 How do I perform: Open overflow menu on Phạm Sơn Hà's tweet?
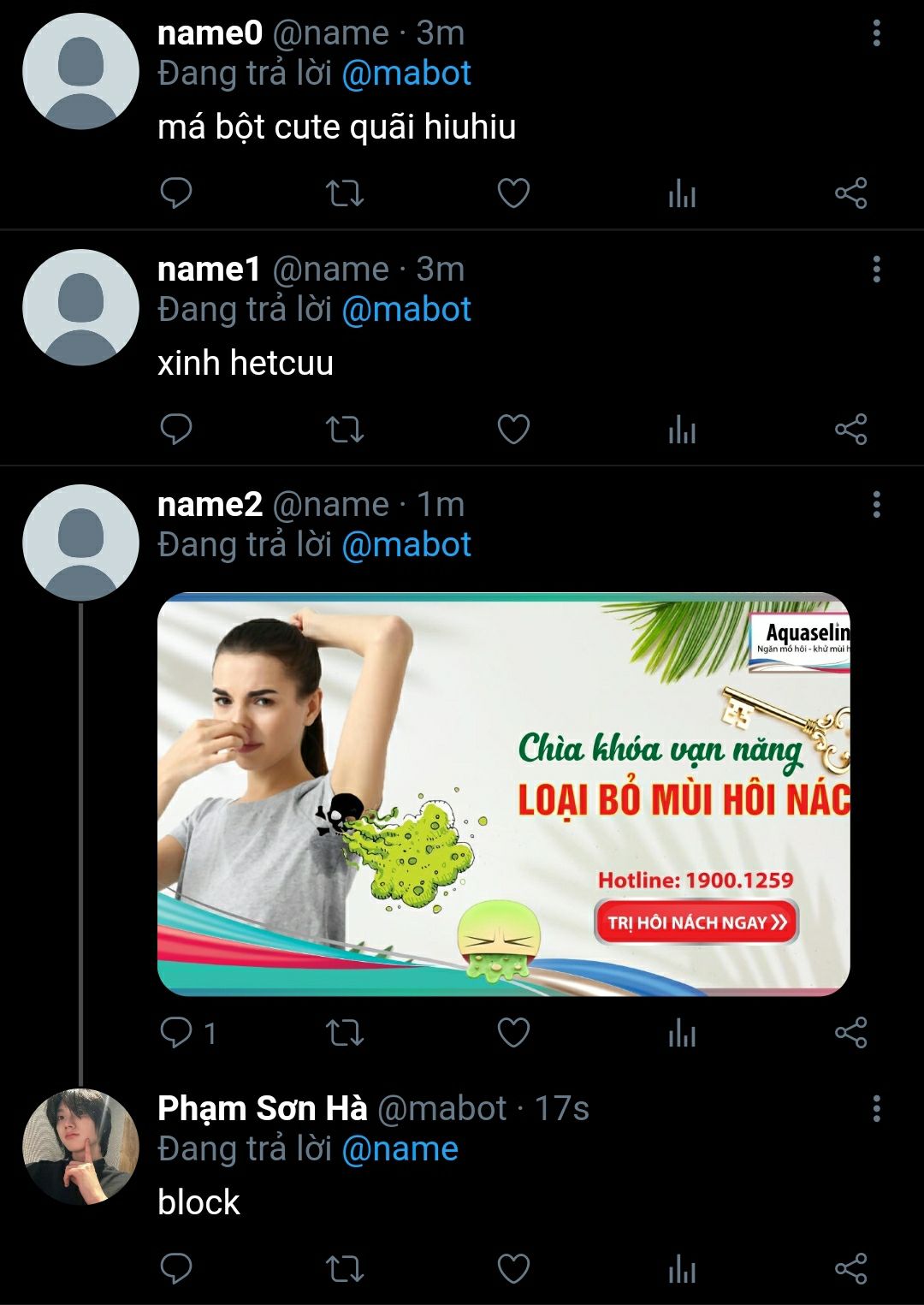coord(876,1109)
